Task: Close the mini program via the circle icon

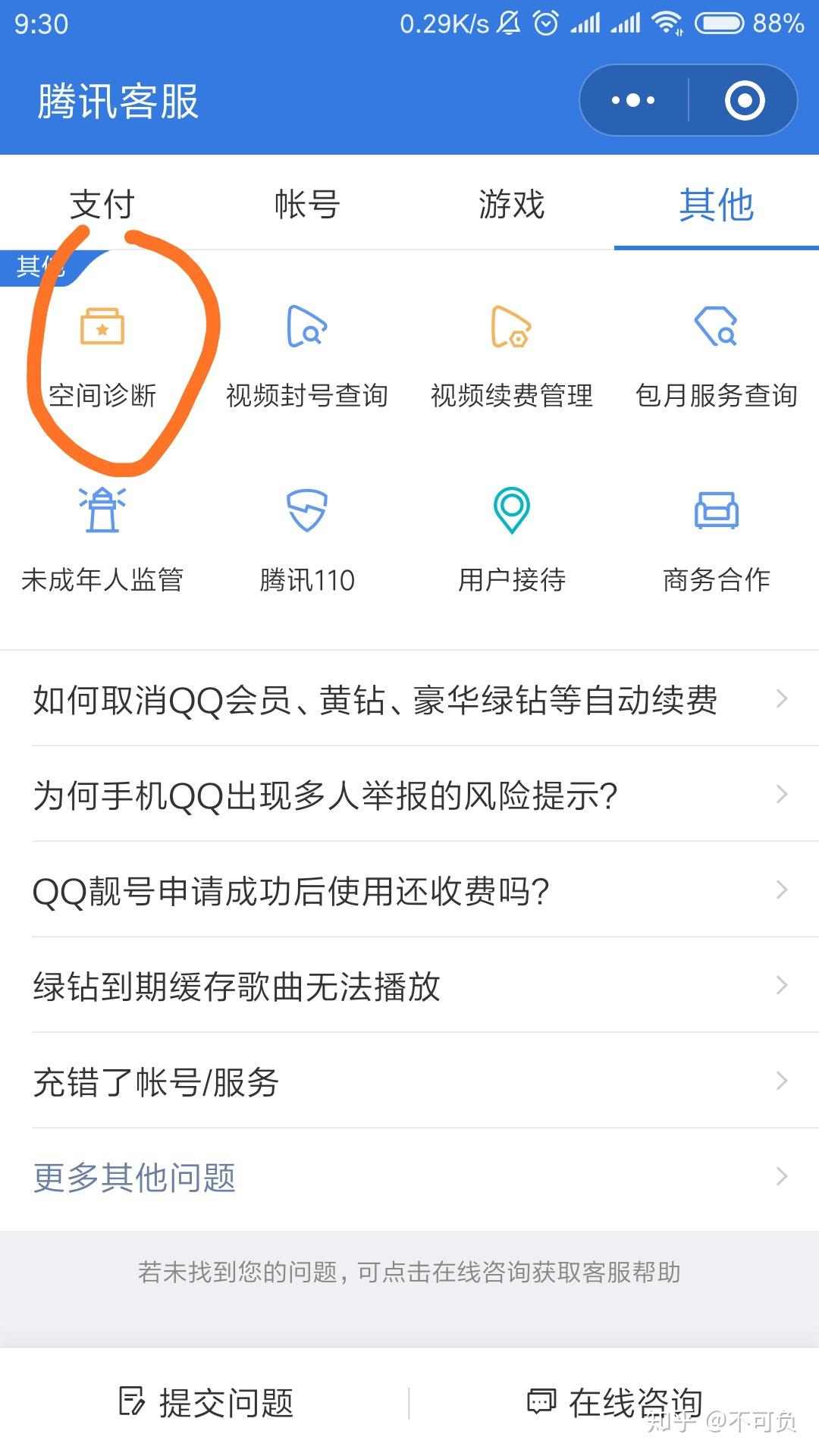Action: pyautogui.click(x=744, y=101)
